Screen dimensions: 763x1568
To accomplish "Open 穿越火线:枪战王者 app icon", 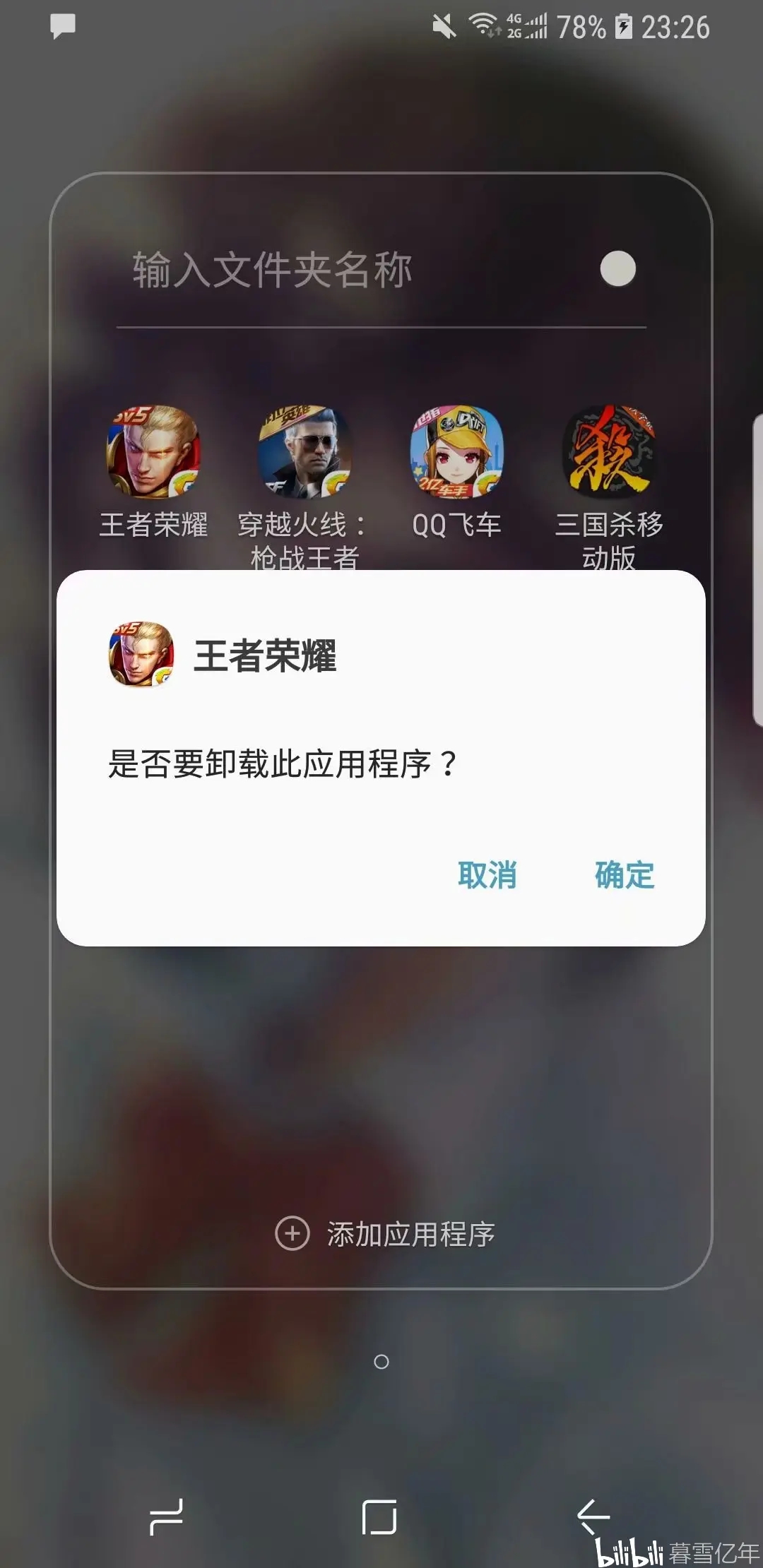I will click(x=305, y=452).
